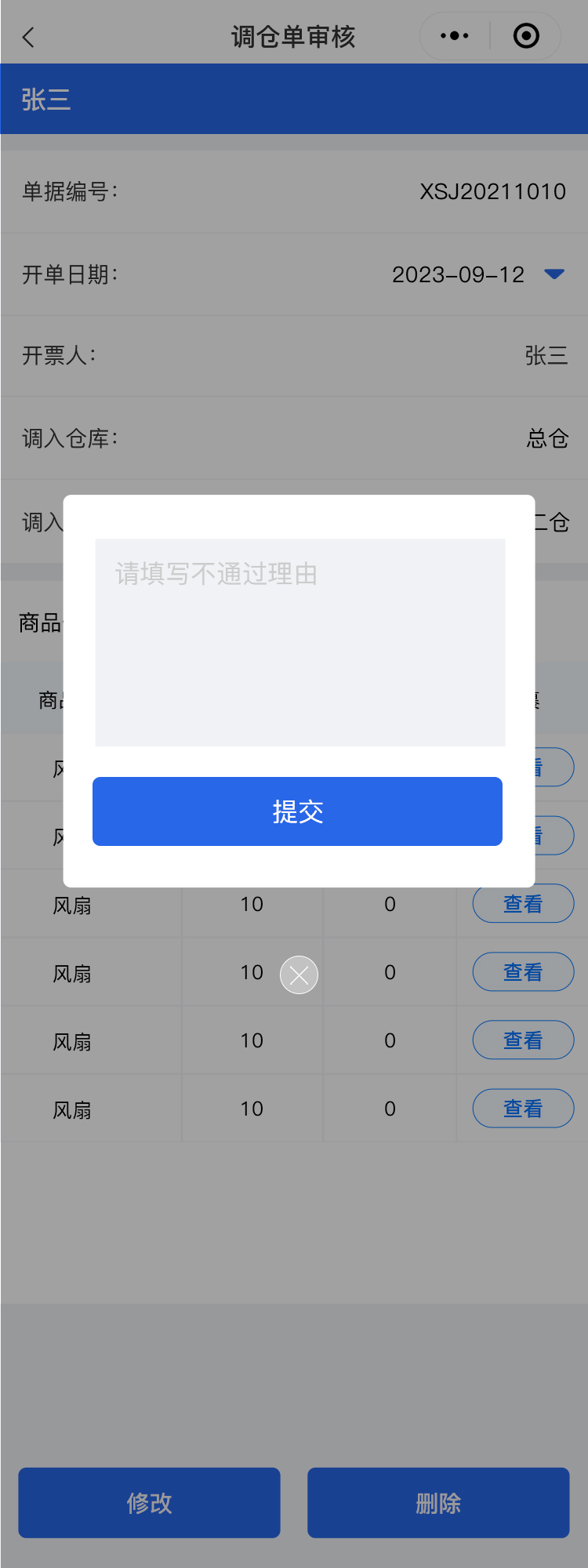Expand the 开单日期 date dropdown
Image resolution: width=588 pixels, height=1568 pixels.
(x=554, y=274)
